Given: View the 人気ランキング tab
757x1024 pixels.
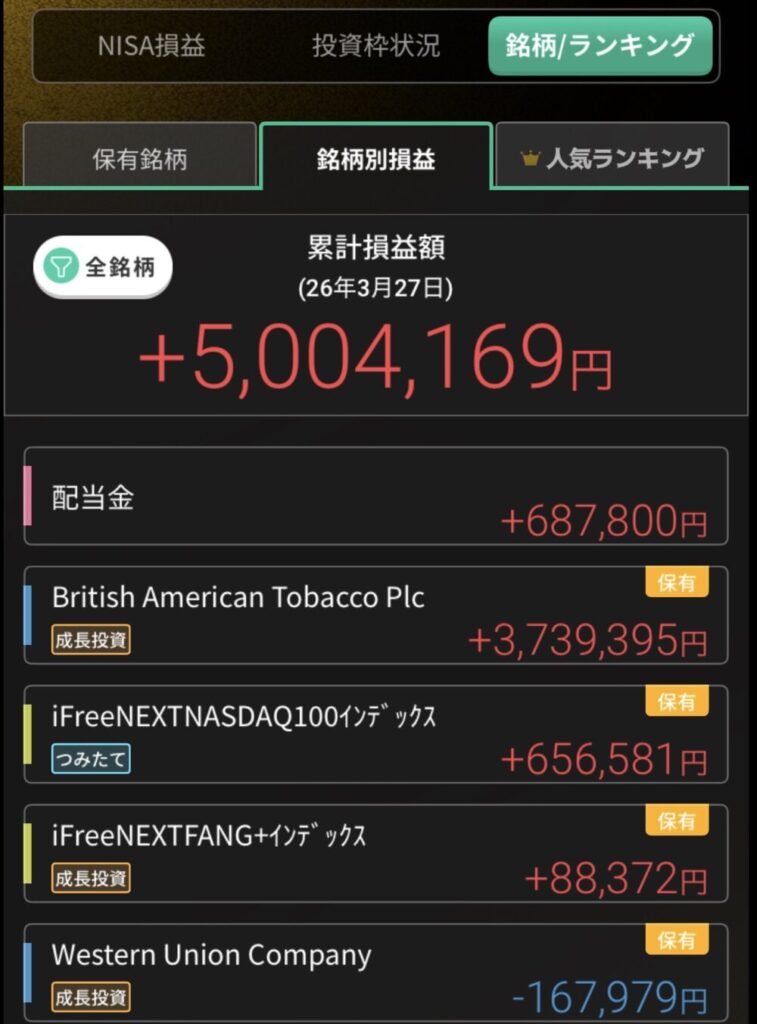Looking at the screenshot, I should pos(612,157).
